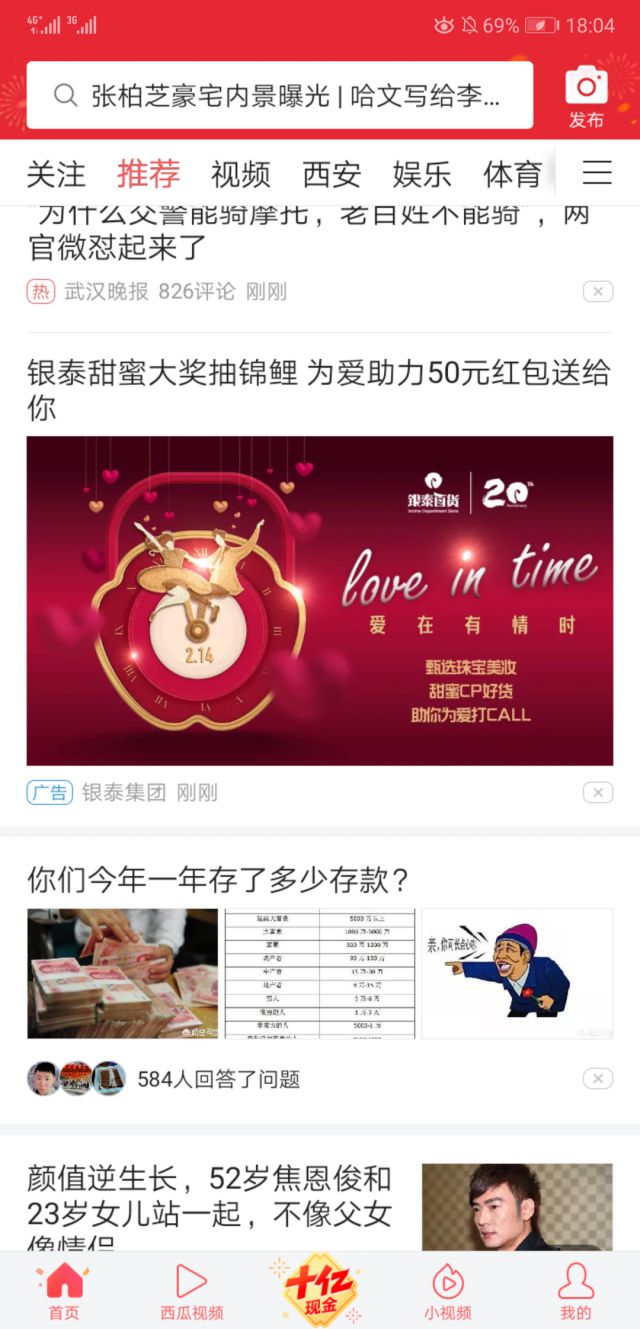Go to the 我的 profile tab

point(575,1291)
